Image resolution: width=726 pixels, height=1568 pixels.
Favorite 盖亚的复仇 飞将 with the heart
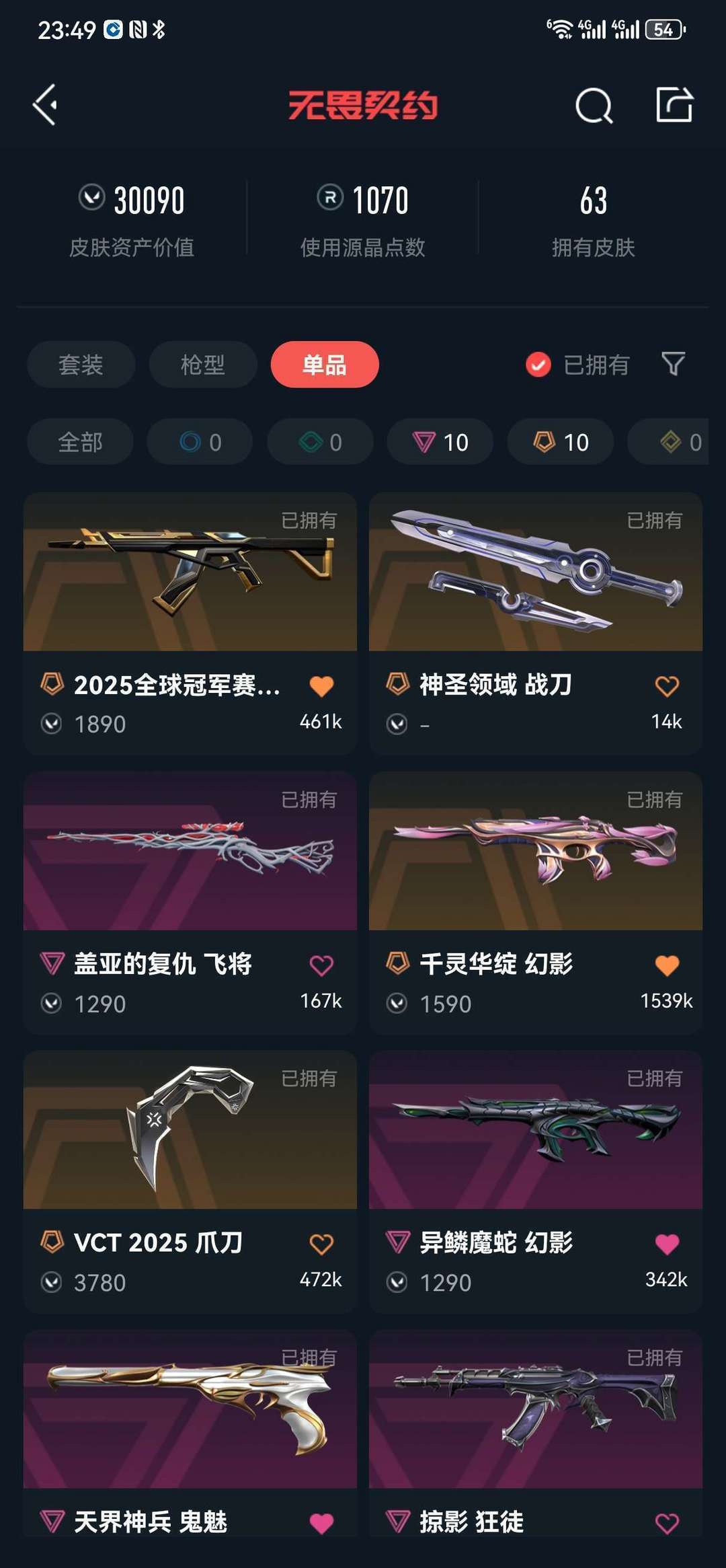(x=321, y=965)
